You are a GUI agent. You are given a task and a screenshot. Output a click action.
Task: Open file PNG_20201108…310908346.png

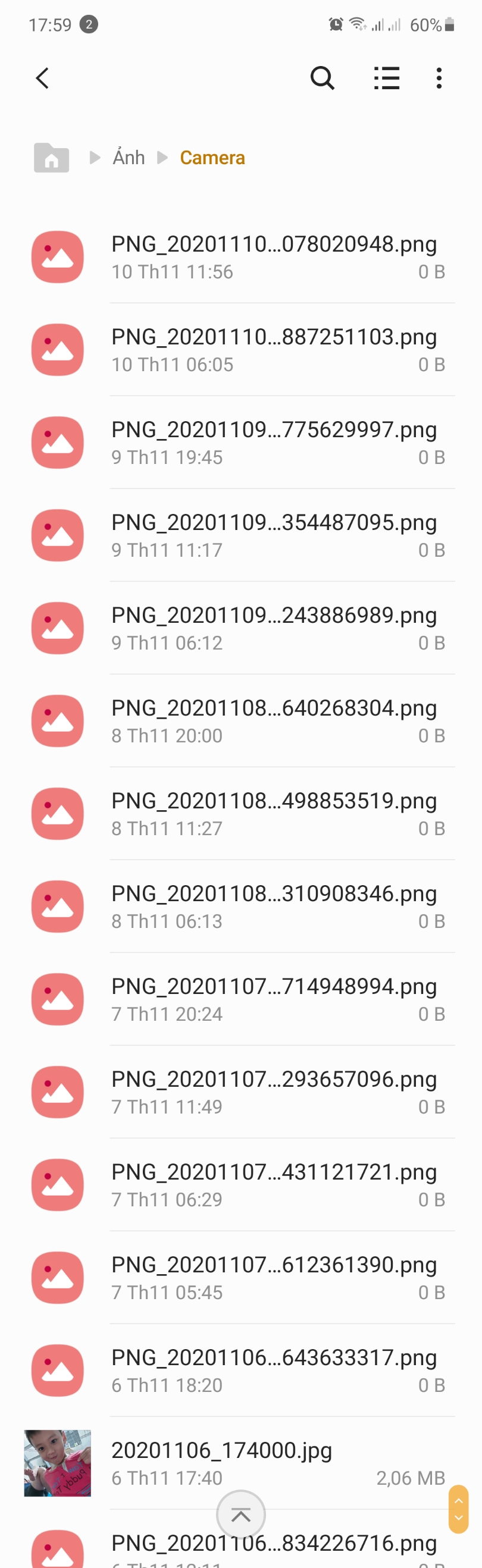coord(274,907)
